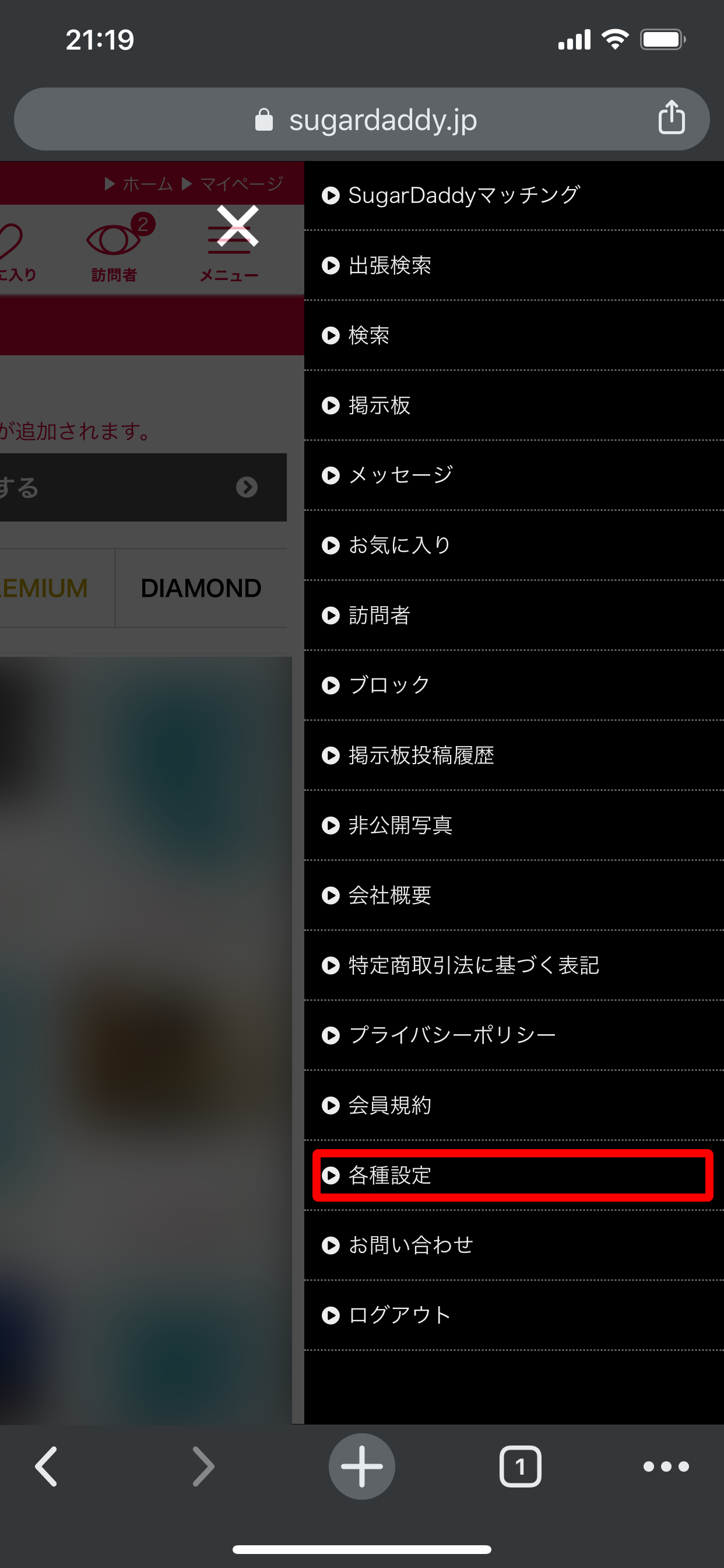The height and width of the screenshot is (1568, 724).
Task: Open メッセージ from the menu
Action: click(400, 475)
